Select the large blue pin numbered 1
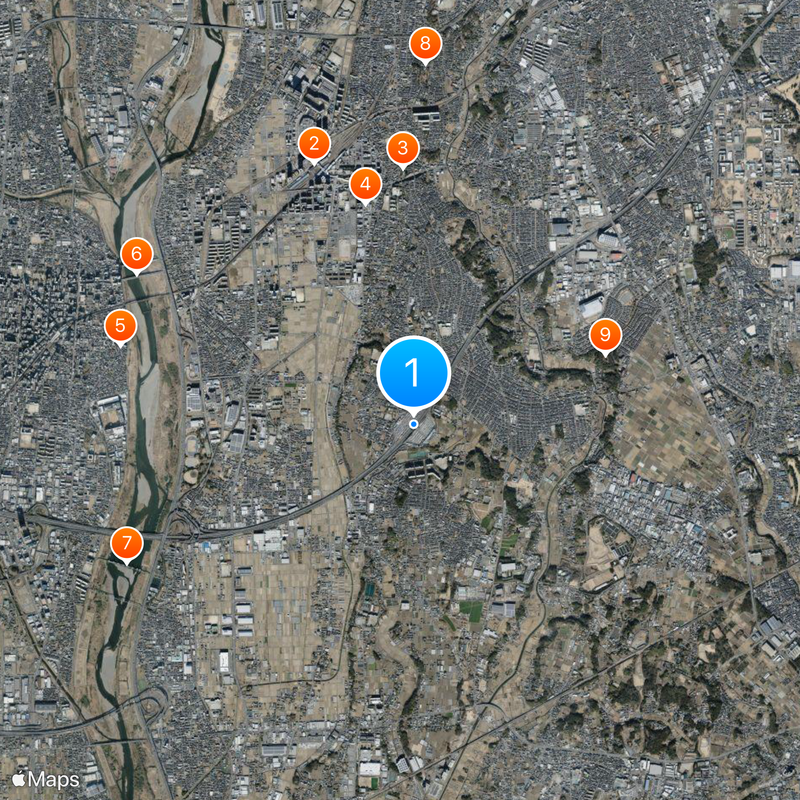Viewport: 800px width, 800px height. [414, 373]
